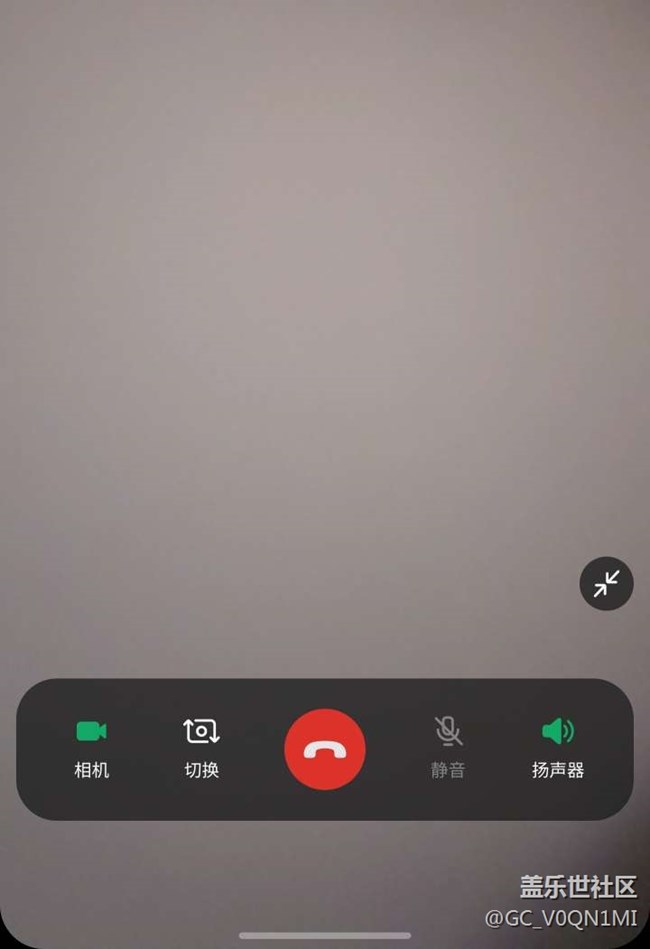The height and width of the screenshot is (949, 650).
Task: Toggle the camera (相机) button
Action: pyautogui.click(x=91, y=746)
